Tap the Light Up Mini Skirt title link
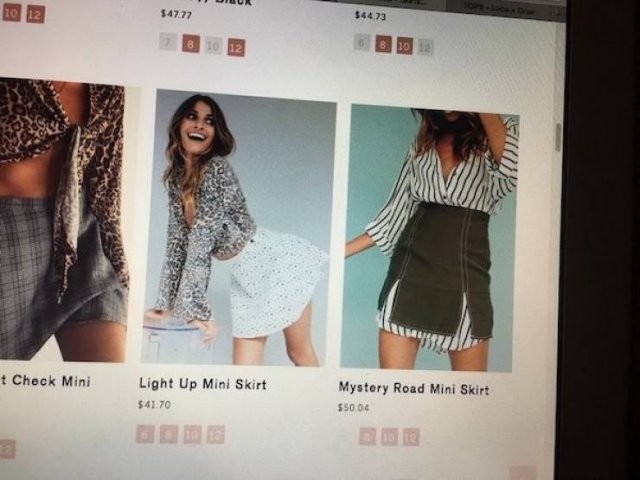 click(x=202, y=384)
